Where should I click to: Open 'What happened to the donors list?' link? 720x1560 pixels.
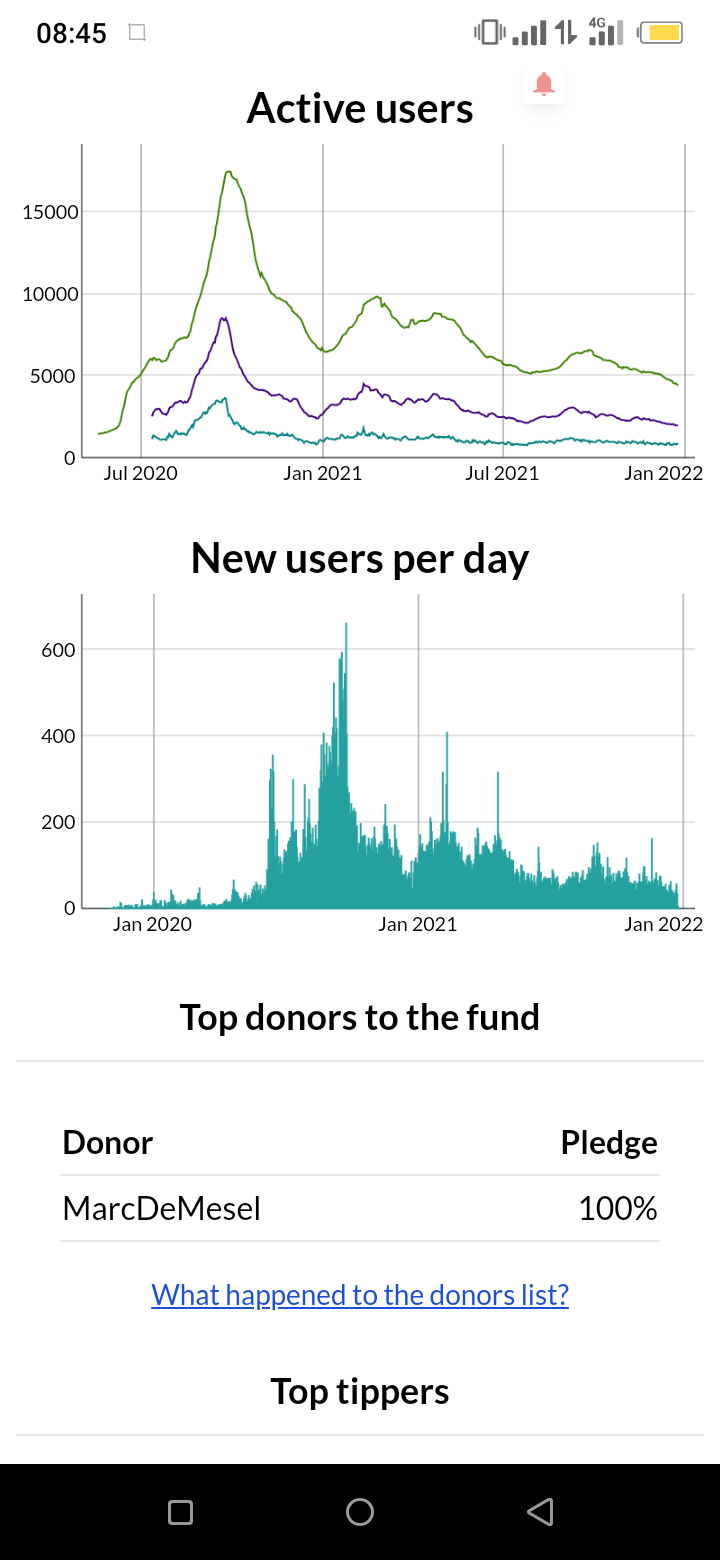pos(360,1295)
